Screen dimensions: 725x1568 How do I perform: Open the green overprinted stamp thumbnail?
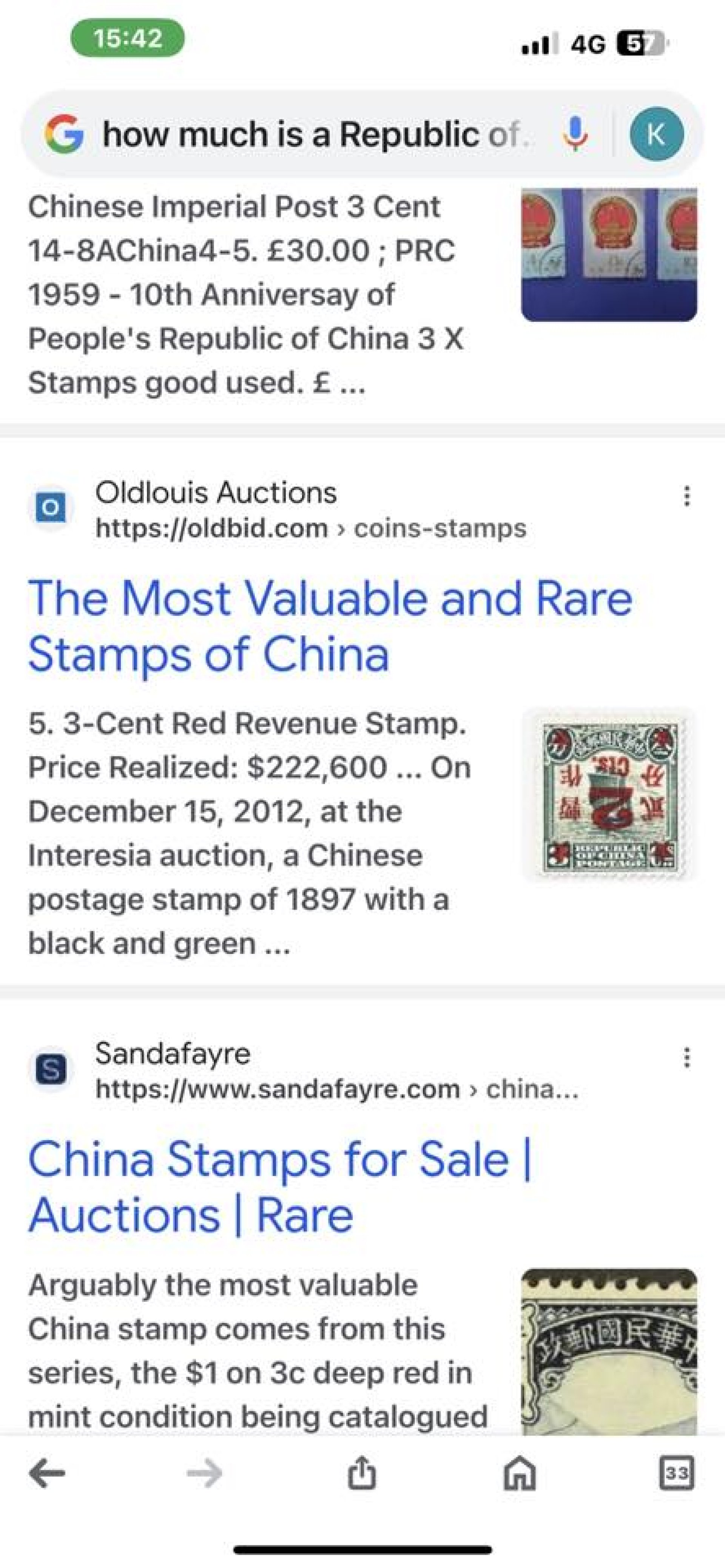click(x=609, y=795)
